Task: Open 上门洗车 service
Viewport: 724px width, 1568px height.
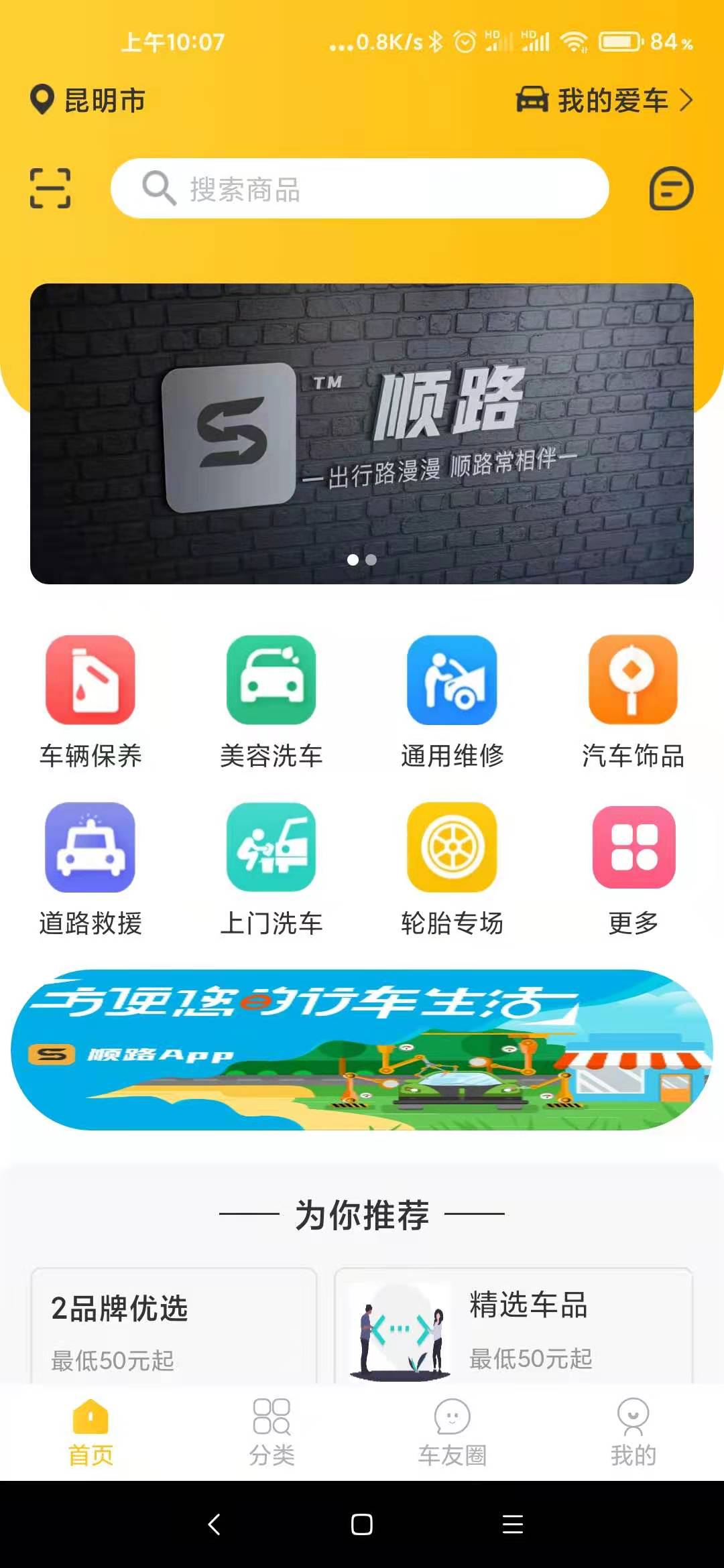Action: [x=271, y=869]
